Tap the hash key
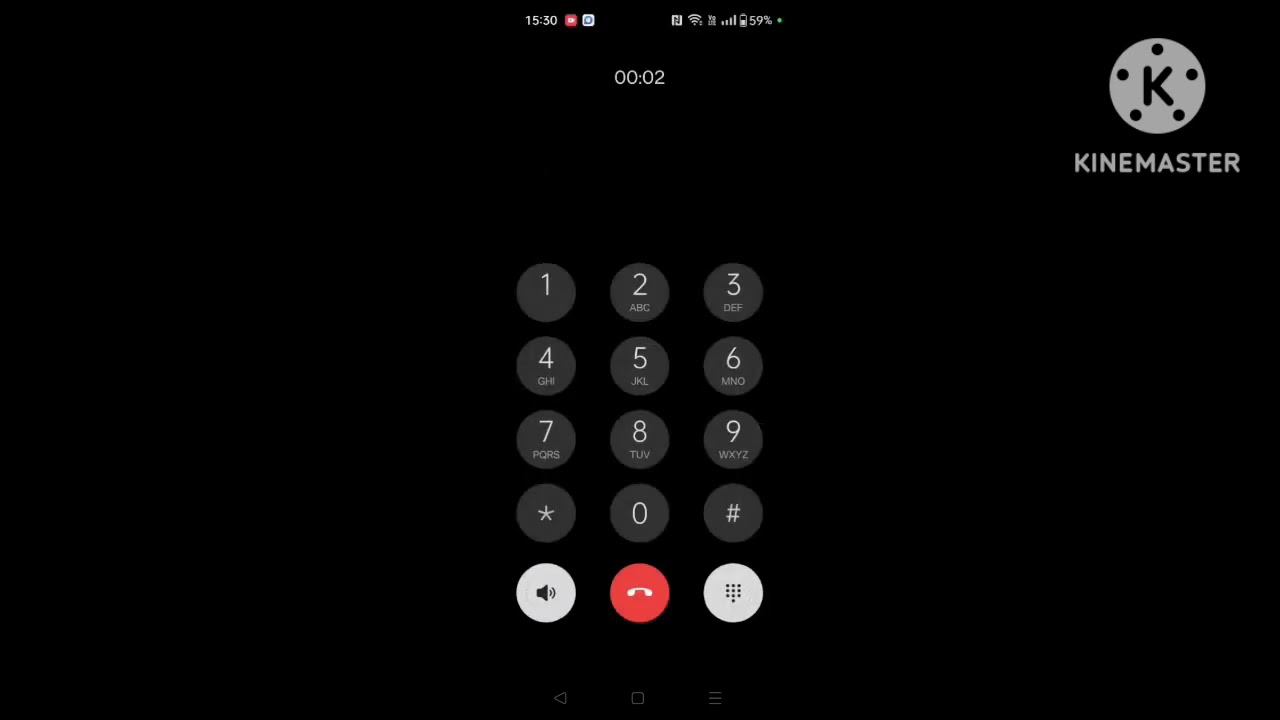 (733, 514)
